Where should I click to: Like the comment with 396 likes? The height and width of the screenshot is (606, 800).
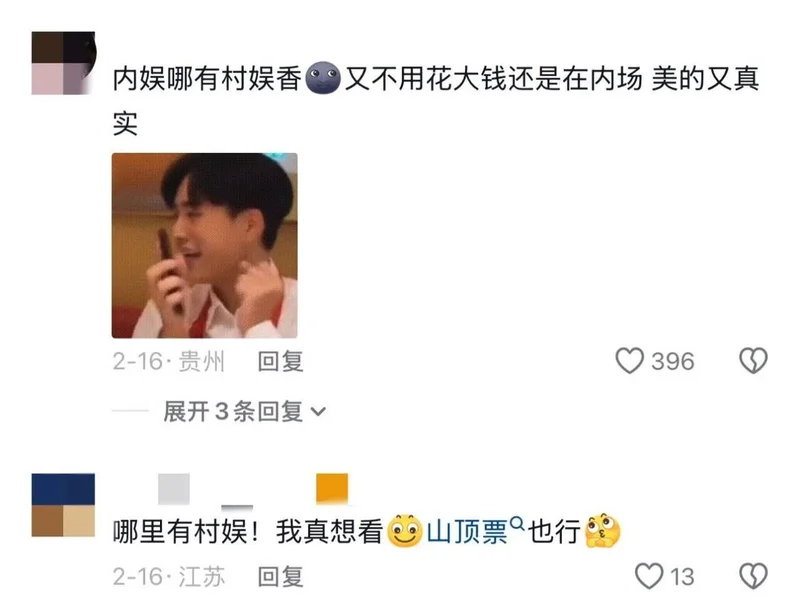pyautogui.click(x=629, y=361)
